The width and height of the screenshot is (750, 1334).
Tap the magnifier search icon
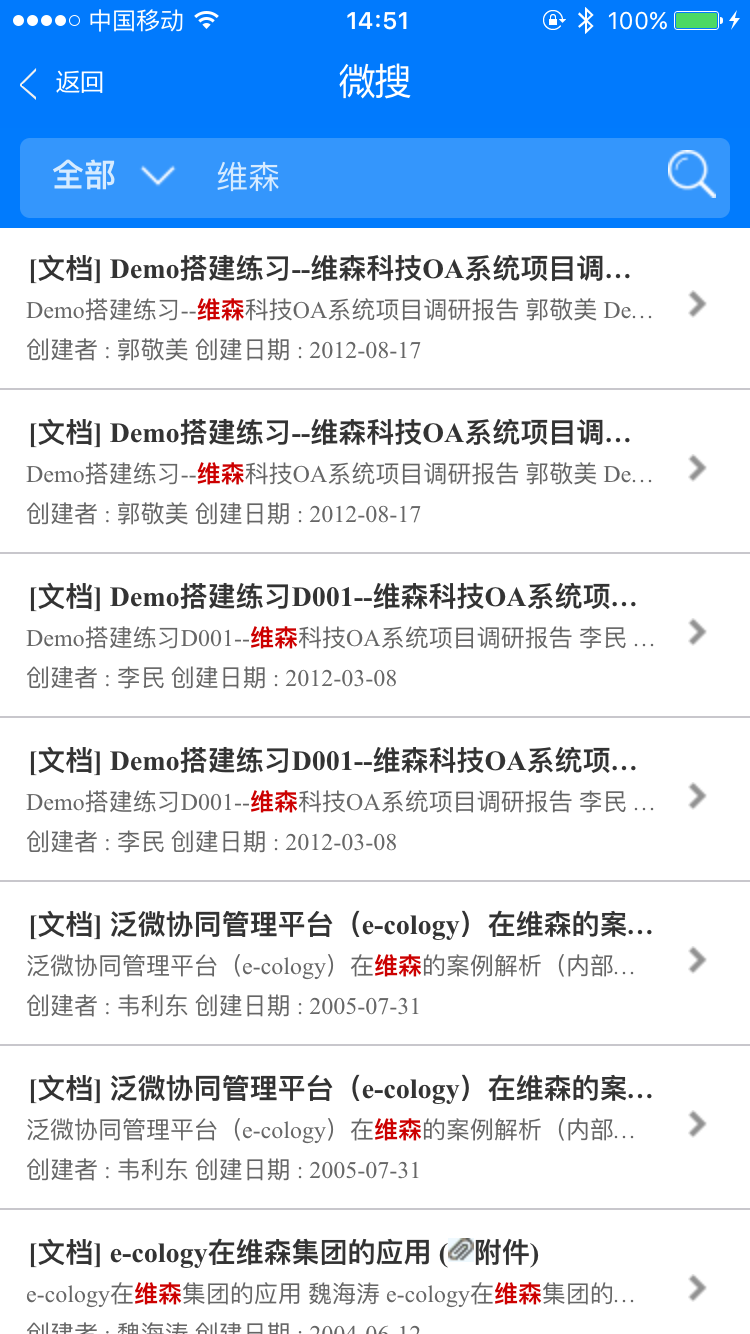692,175
